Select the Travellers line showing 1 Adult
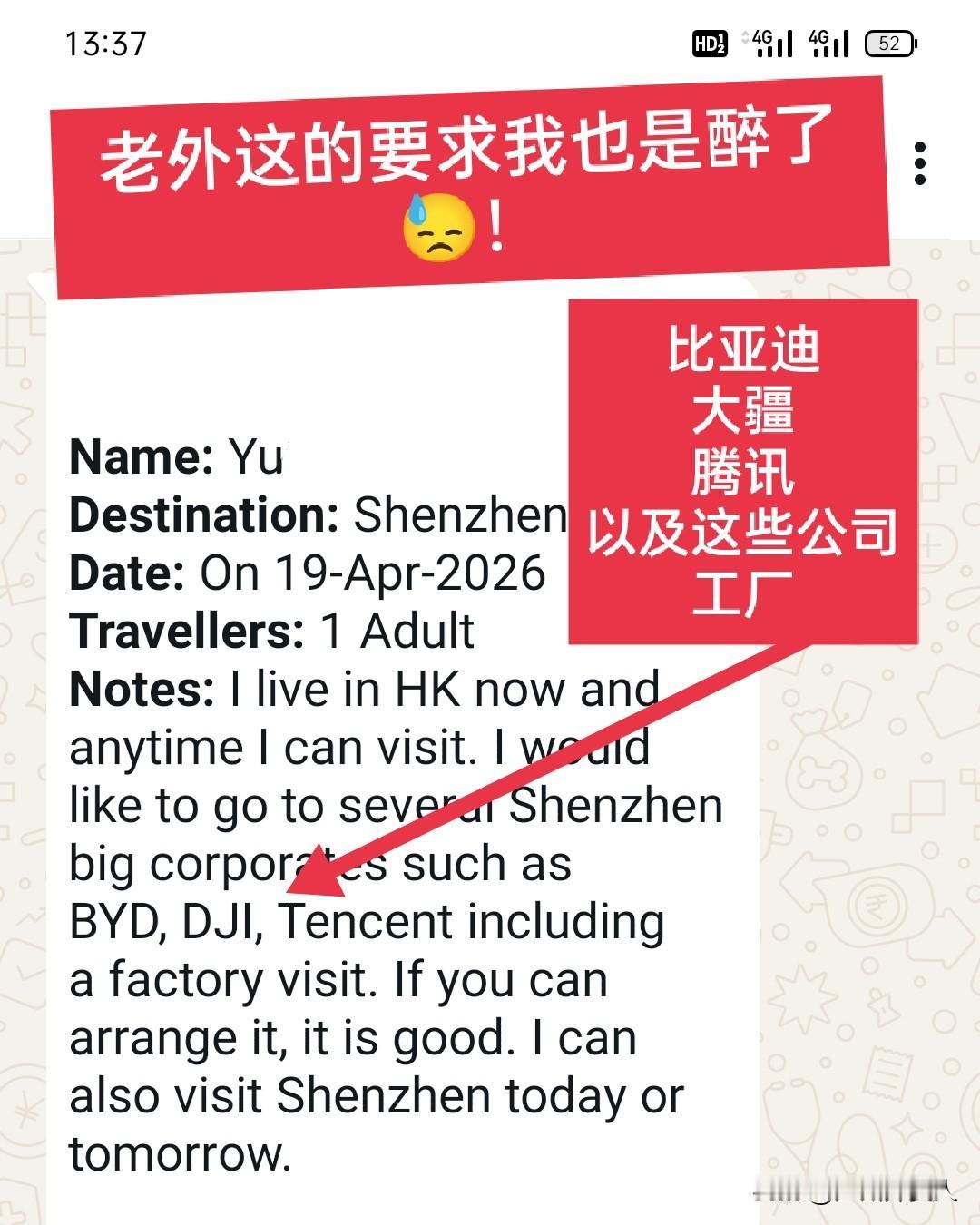This screenshot has width=980, height=1225. [x=272, y=629]
